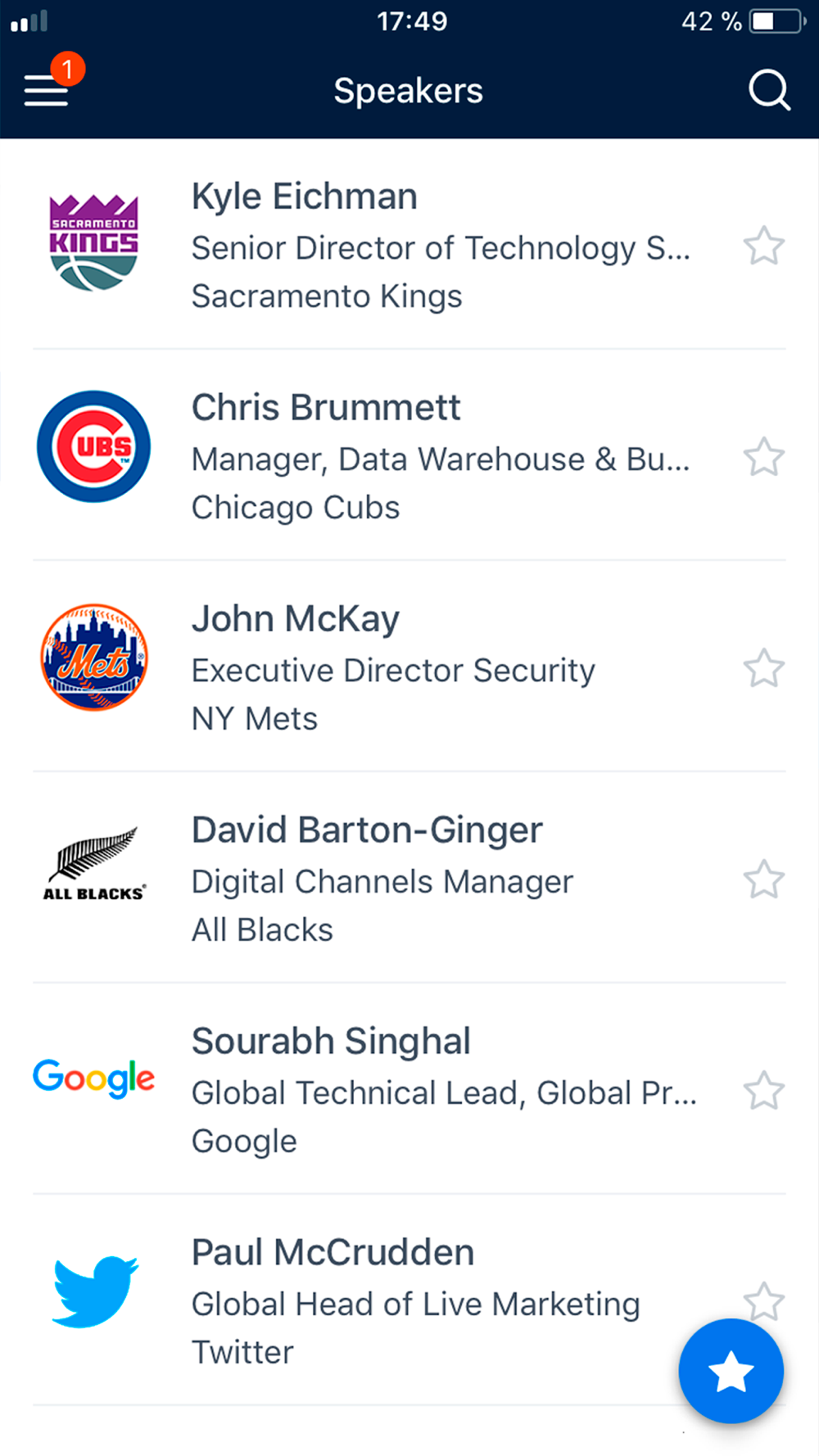Open the hamburger drawer menu
Image resolution: width=819 pixels, height=1456 pixels.
[47, 90]
